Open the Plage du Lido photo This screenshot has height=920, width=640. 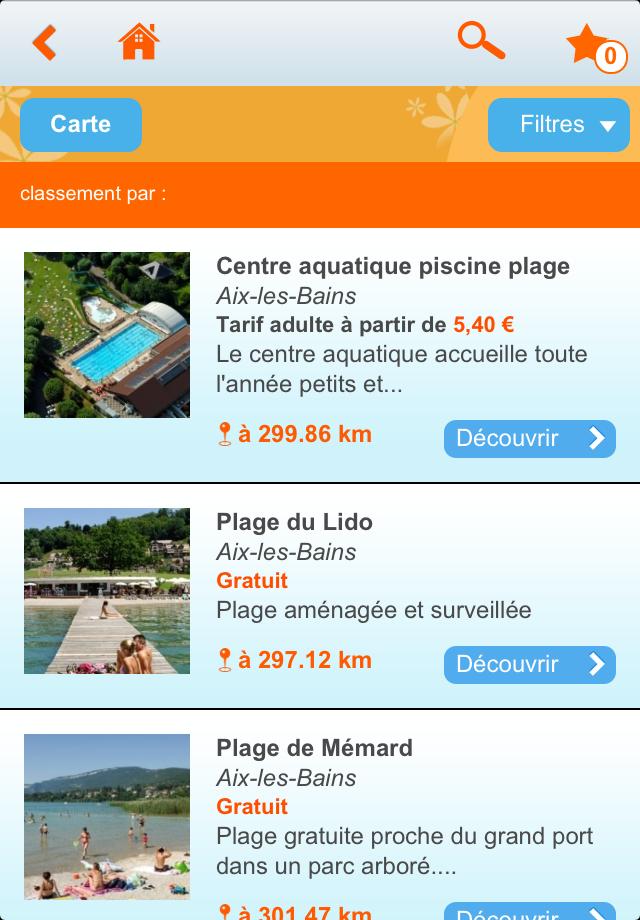coord(107,591)
